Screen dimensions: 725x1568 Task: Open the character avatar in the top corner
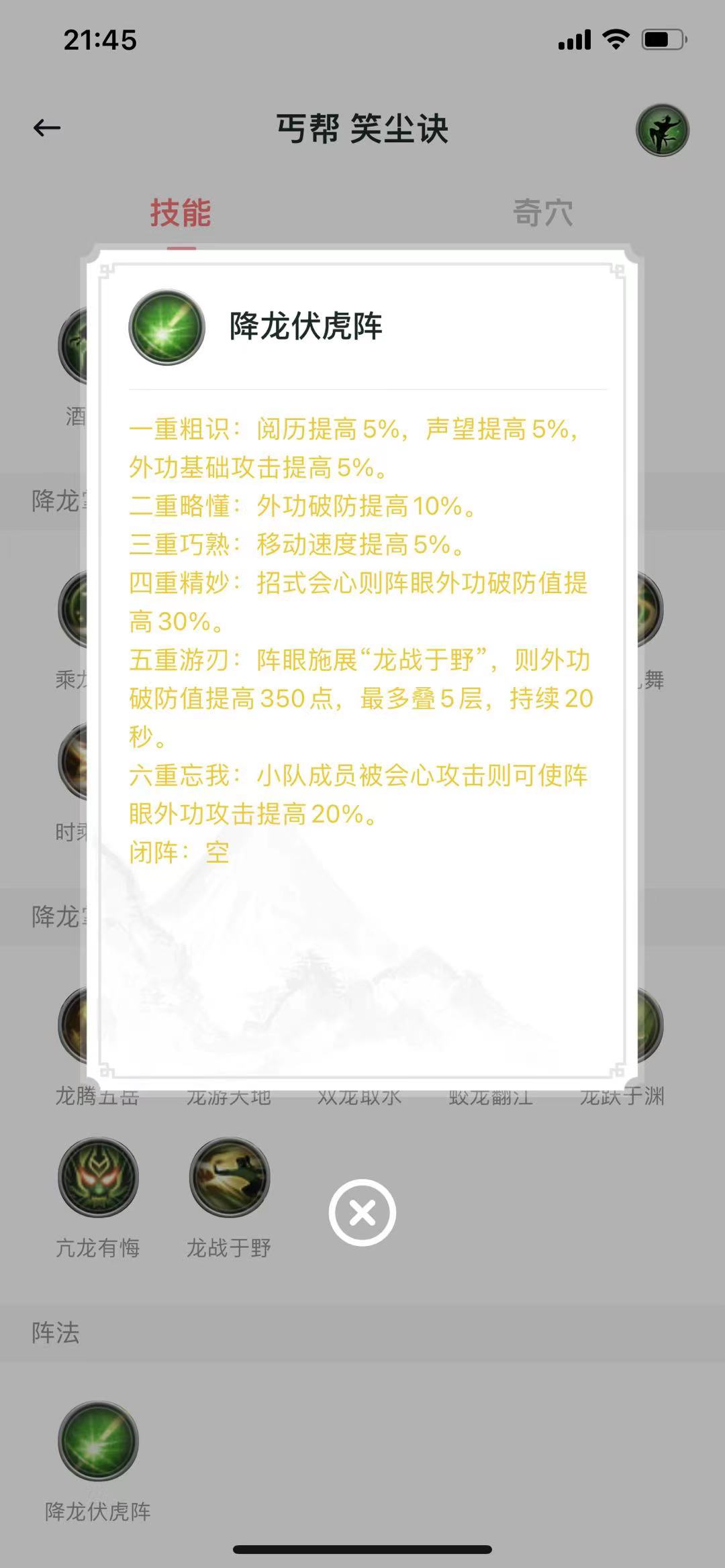(x=662, y=129)
